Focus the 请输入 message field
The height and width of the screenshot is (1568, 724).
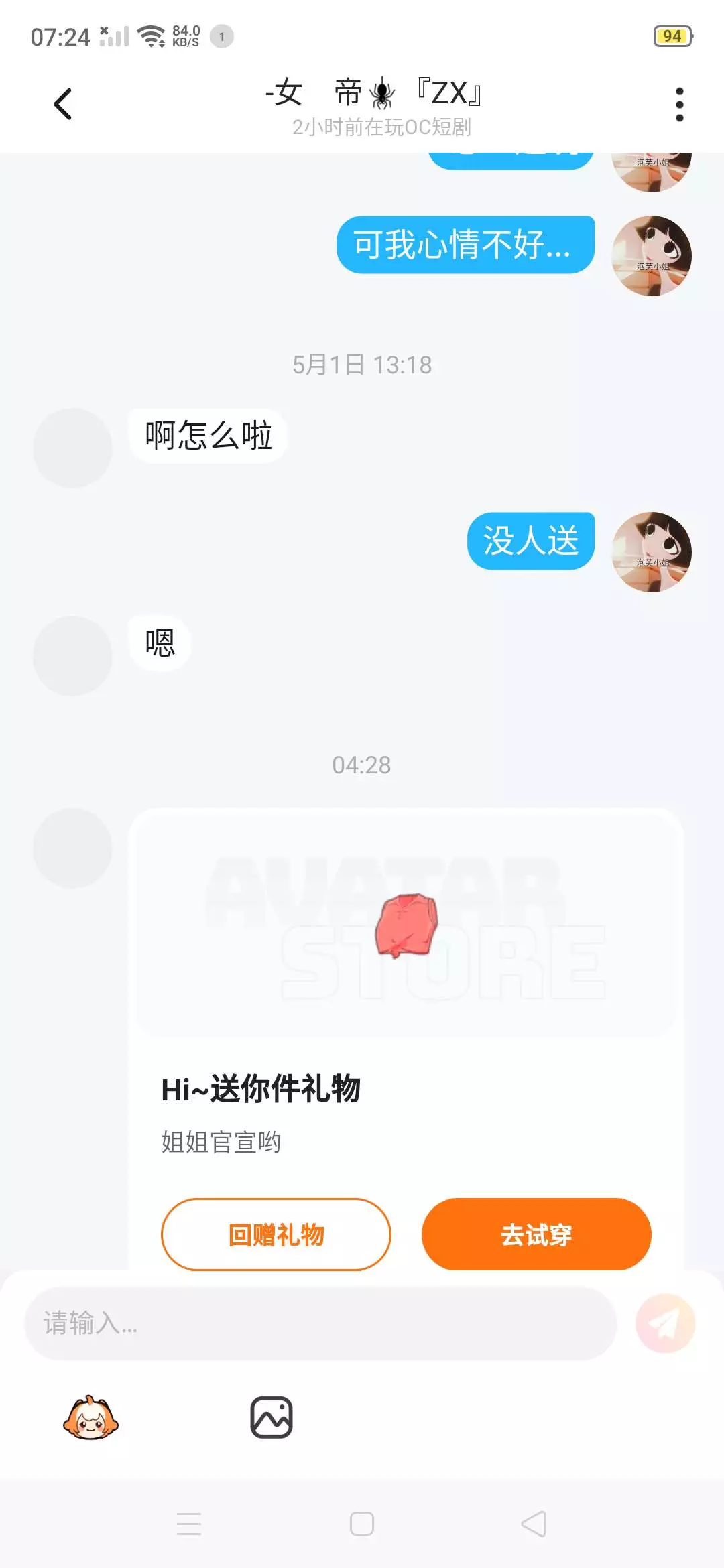(320, 1323)
